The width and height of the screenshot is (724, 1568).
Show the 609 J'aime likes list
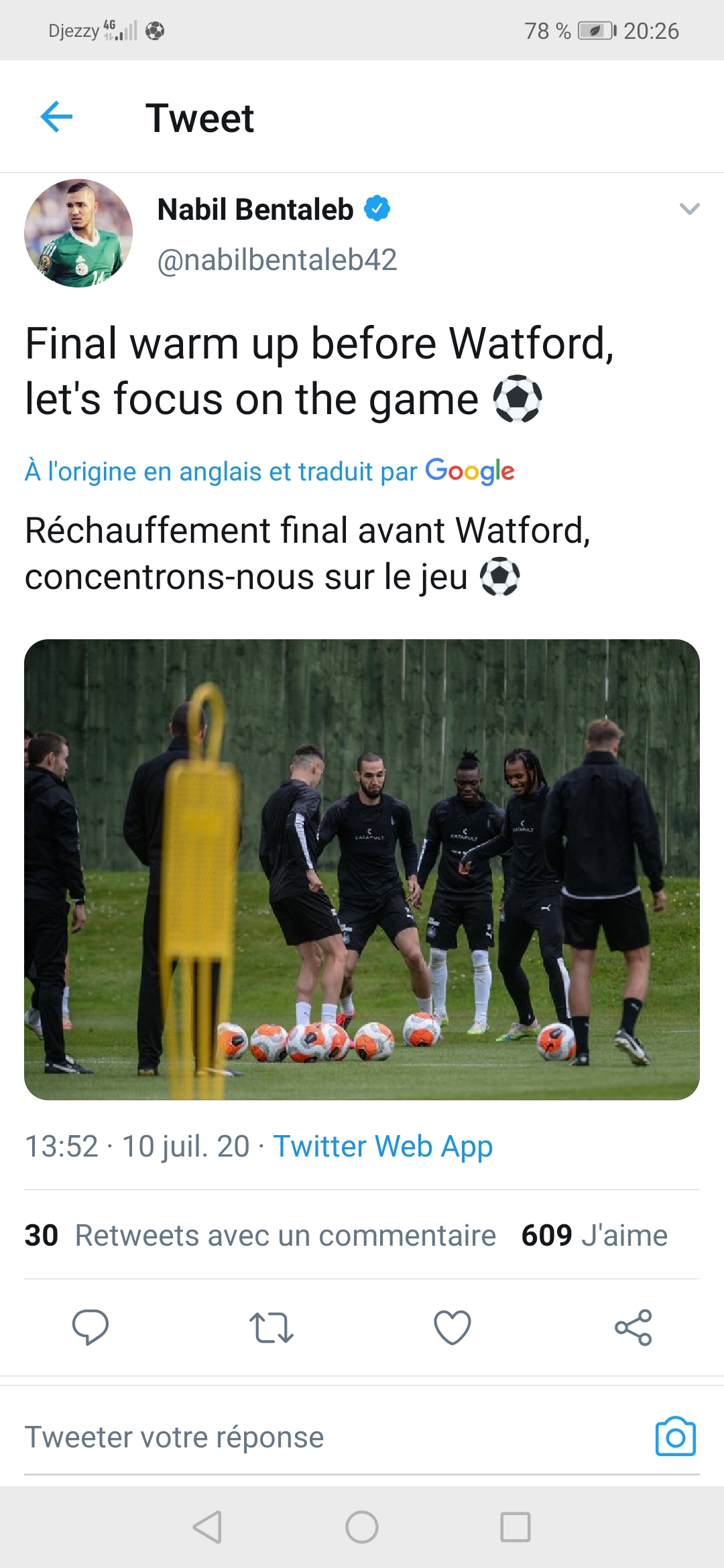pyautogui.click(x=594, y=1235)
